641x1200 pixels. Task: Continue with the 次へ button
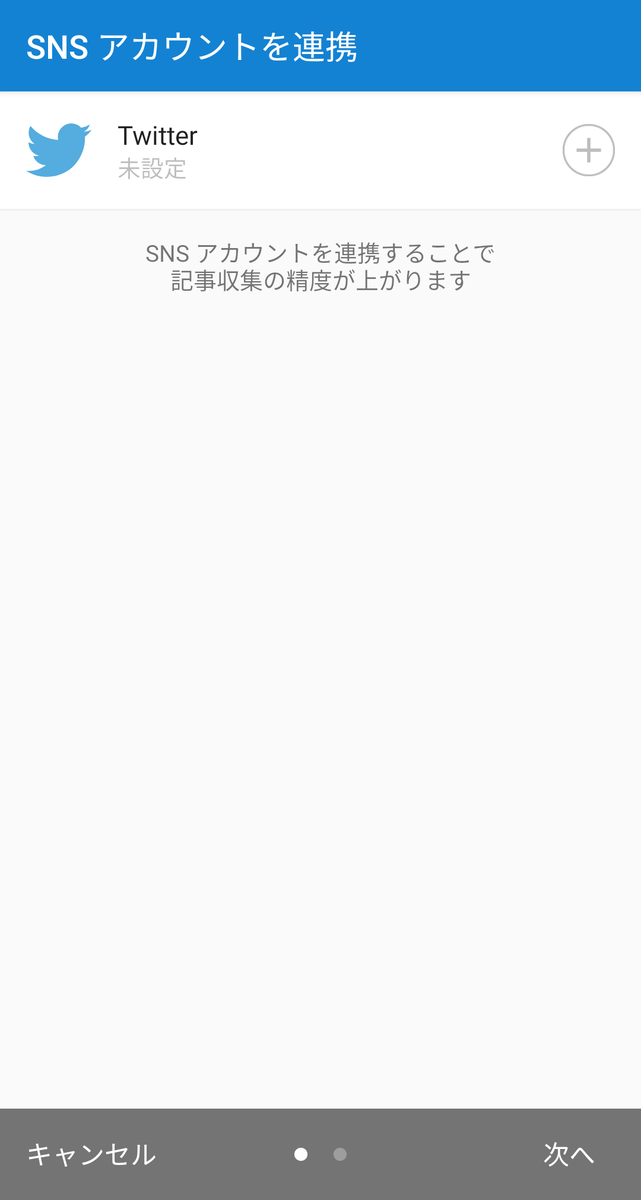(569, 1154)
